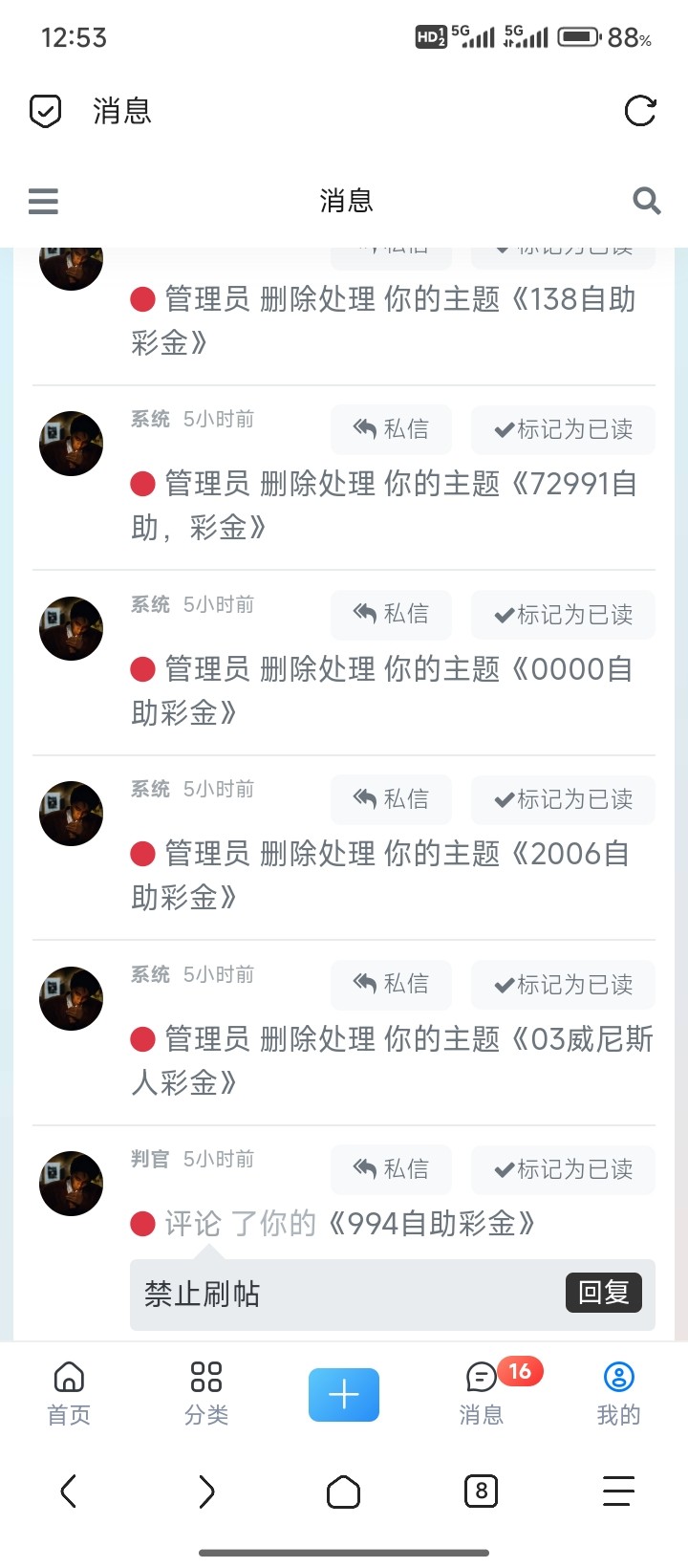Open the hamburger drawer menu
Image resolution: width=688 pixels, height=1568 pixels.
tap(43, 201)
